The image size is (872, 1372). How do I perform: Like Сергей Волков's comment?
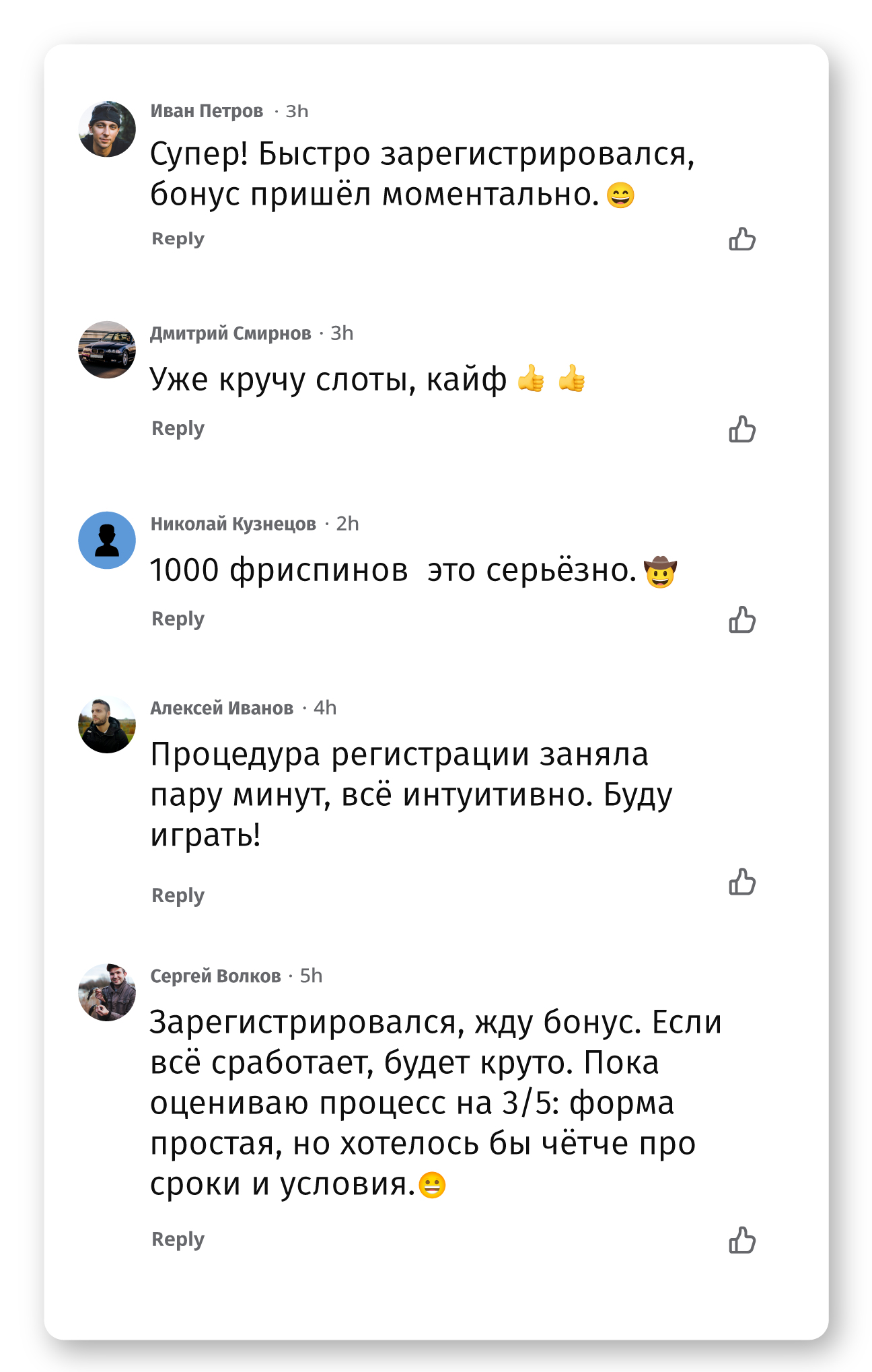pyautogui.click(x=742, y=1240)
